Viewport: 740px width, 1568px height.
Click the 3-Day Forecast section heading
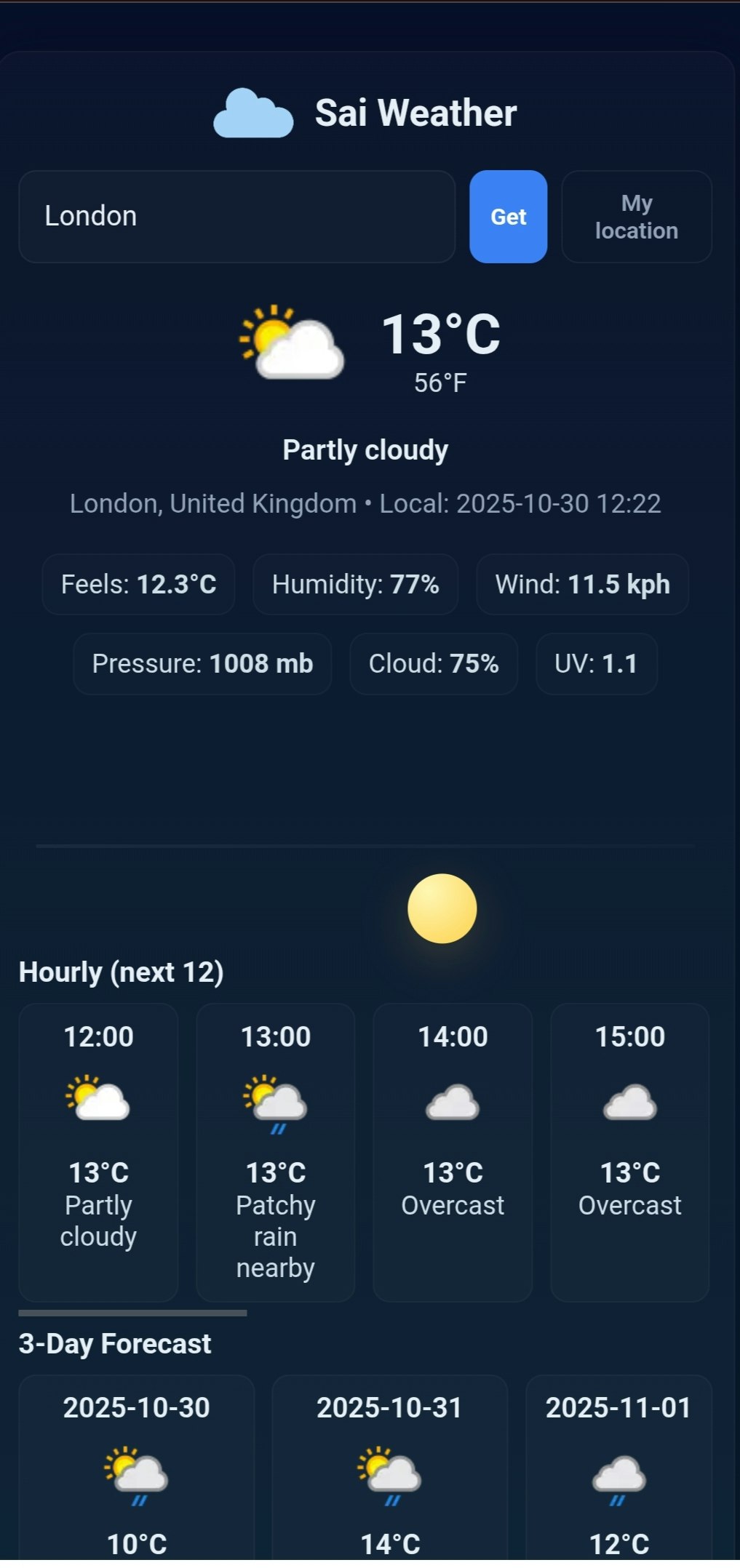115,1343
